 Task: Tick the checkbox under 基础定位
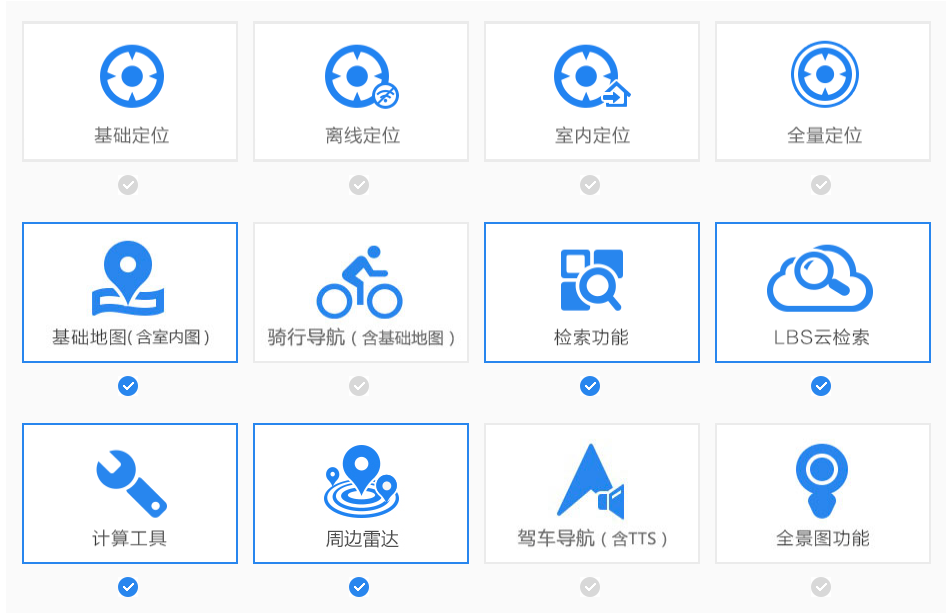(x=128, y=185)
